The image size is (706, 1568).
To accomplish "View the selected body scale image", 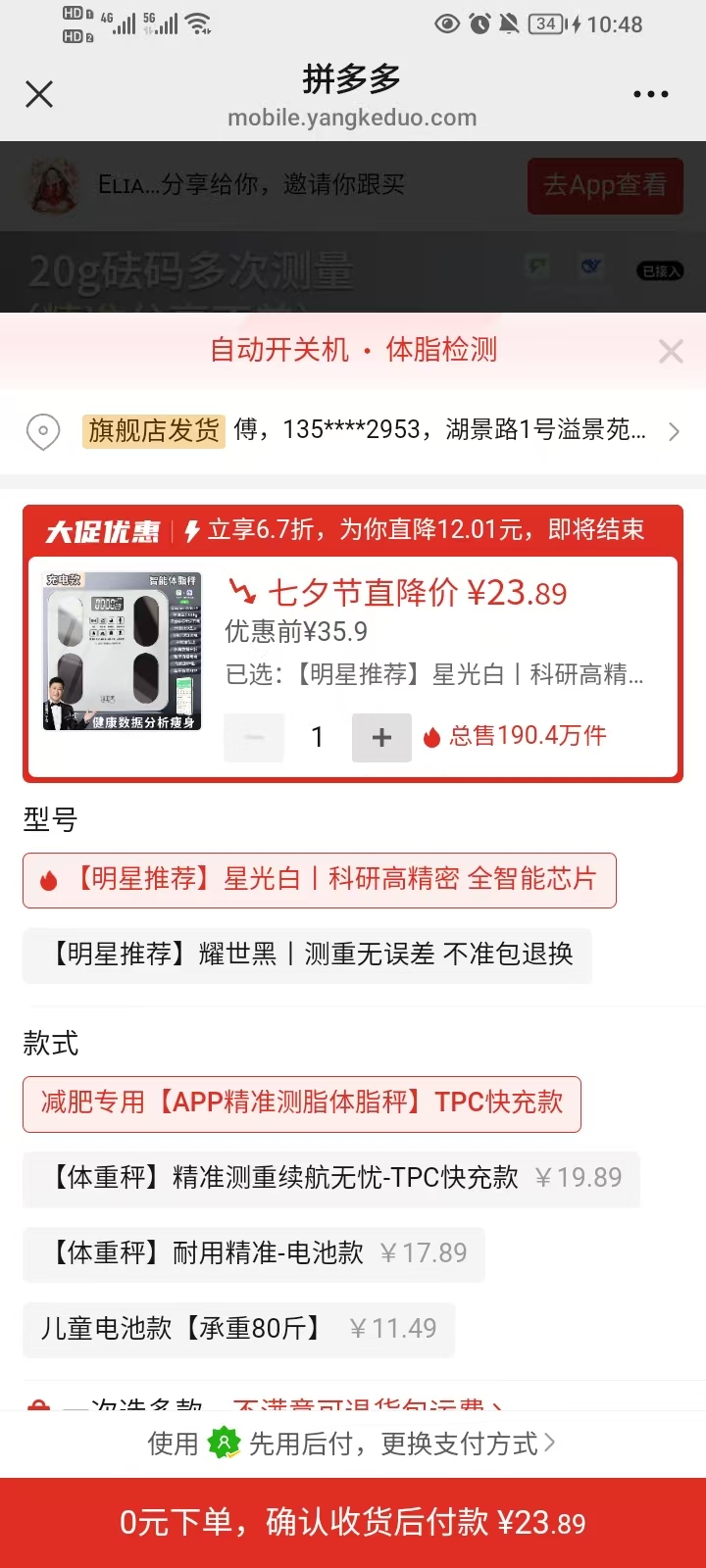I will (x=123, y=651).
